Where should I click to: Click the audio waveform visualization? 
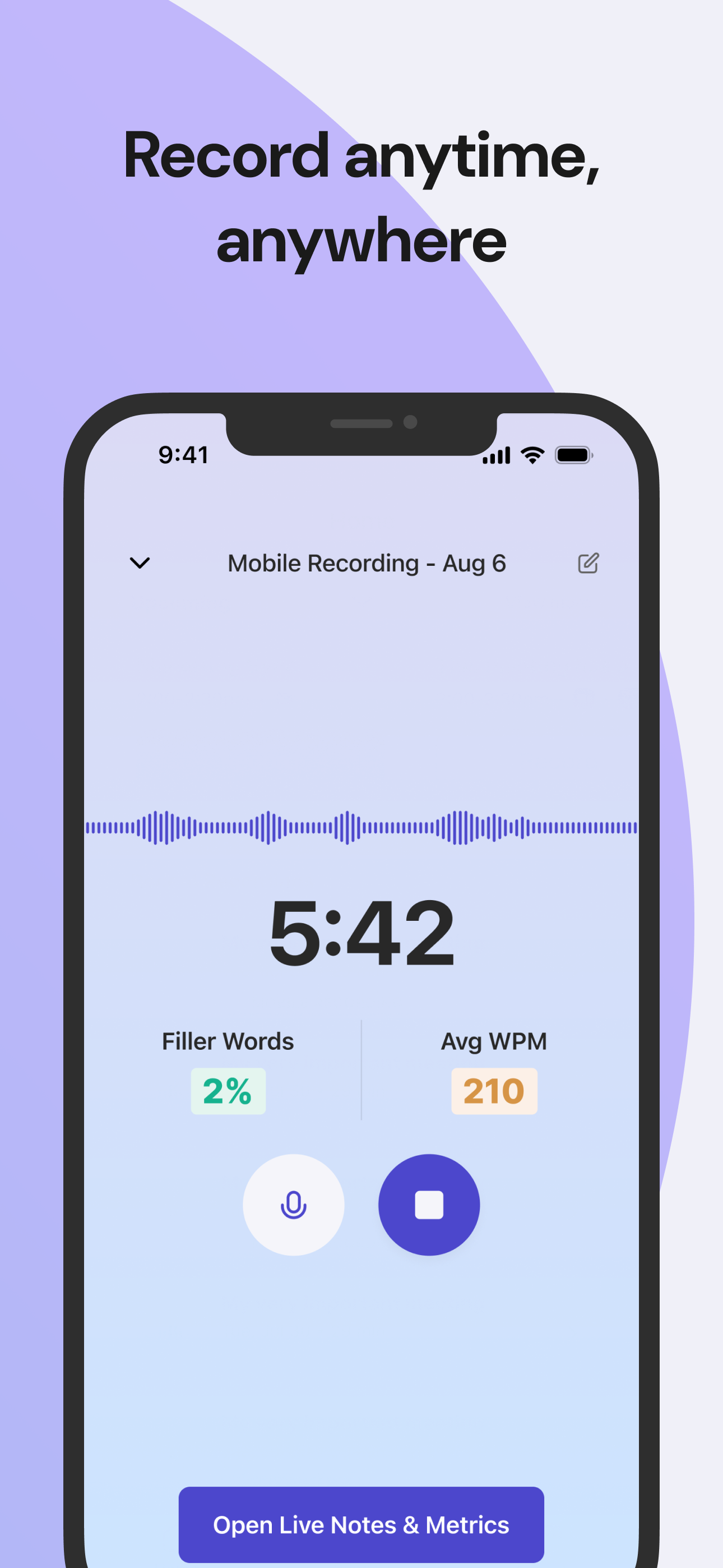361,826
